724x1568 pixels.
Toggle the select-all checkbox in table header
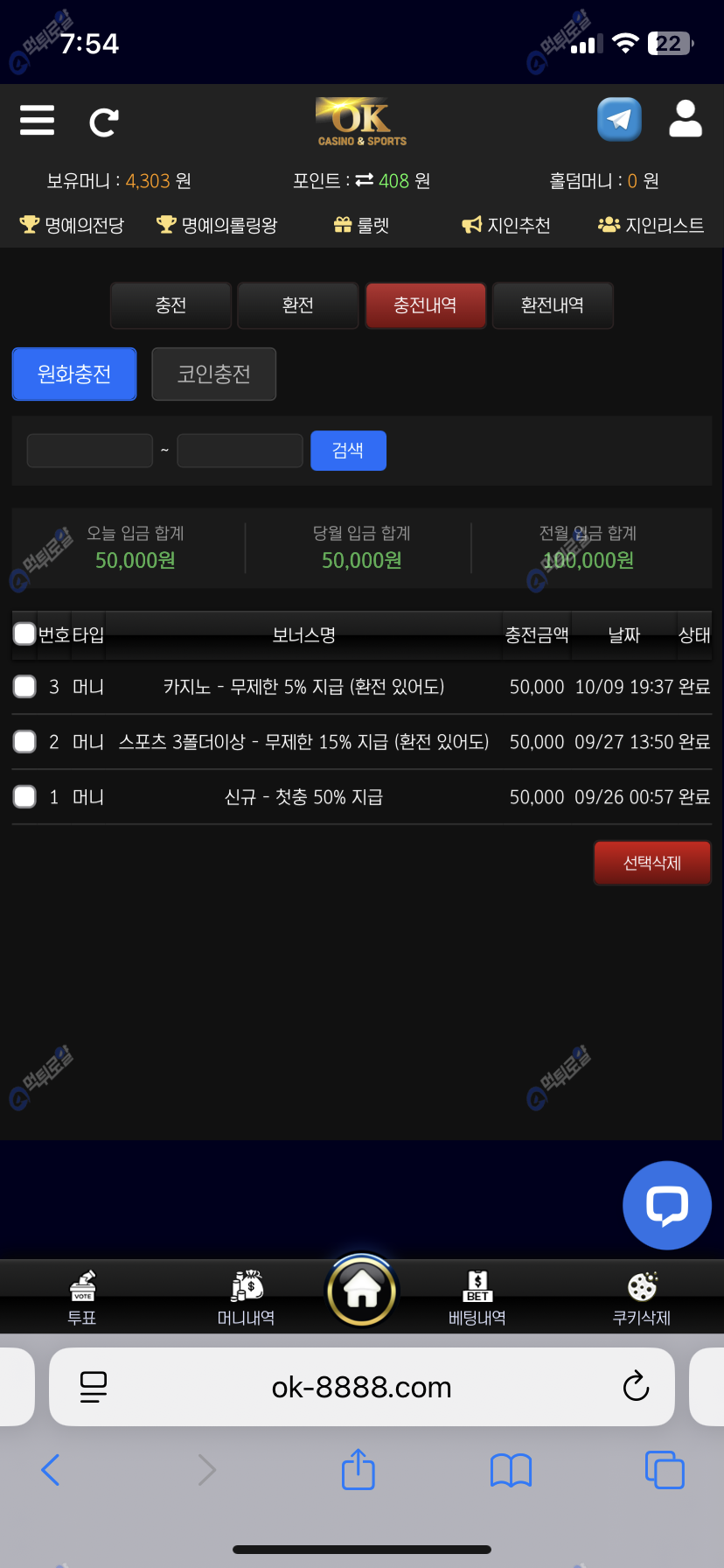(x=24, y=634)
